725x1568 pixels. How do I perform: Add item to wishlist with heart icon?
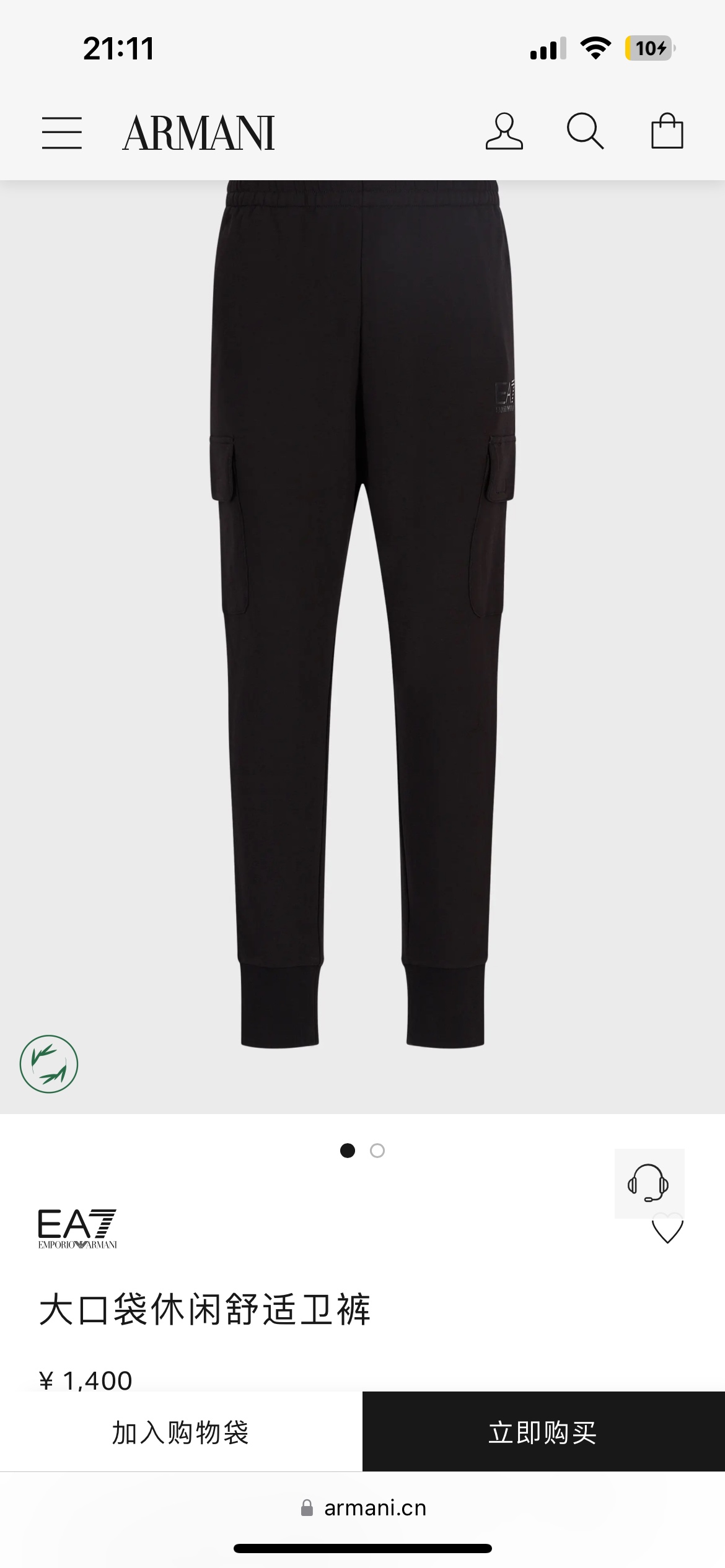(x=668, y=1232)
